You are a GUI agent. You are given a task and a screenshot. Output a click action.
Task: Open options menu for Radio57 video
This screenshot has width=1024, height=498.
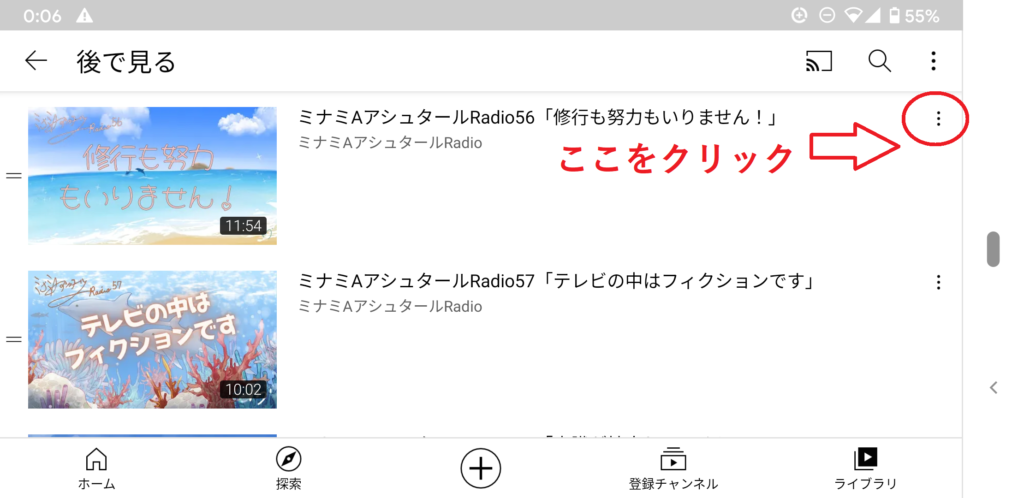click(938, 283)
